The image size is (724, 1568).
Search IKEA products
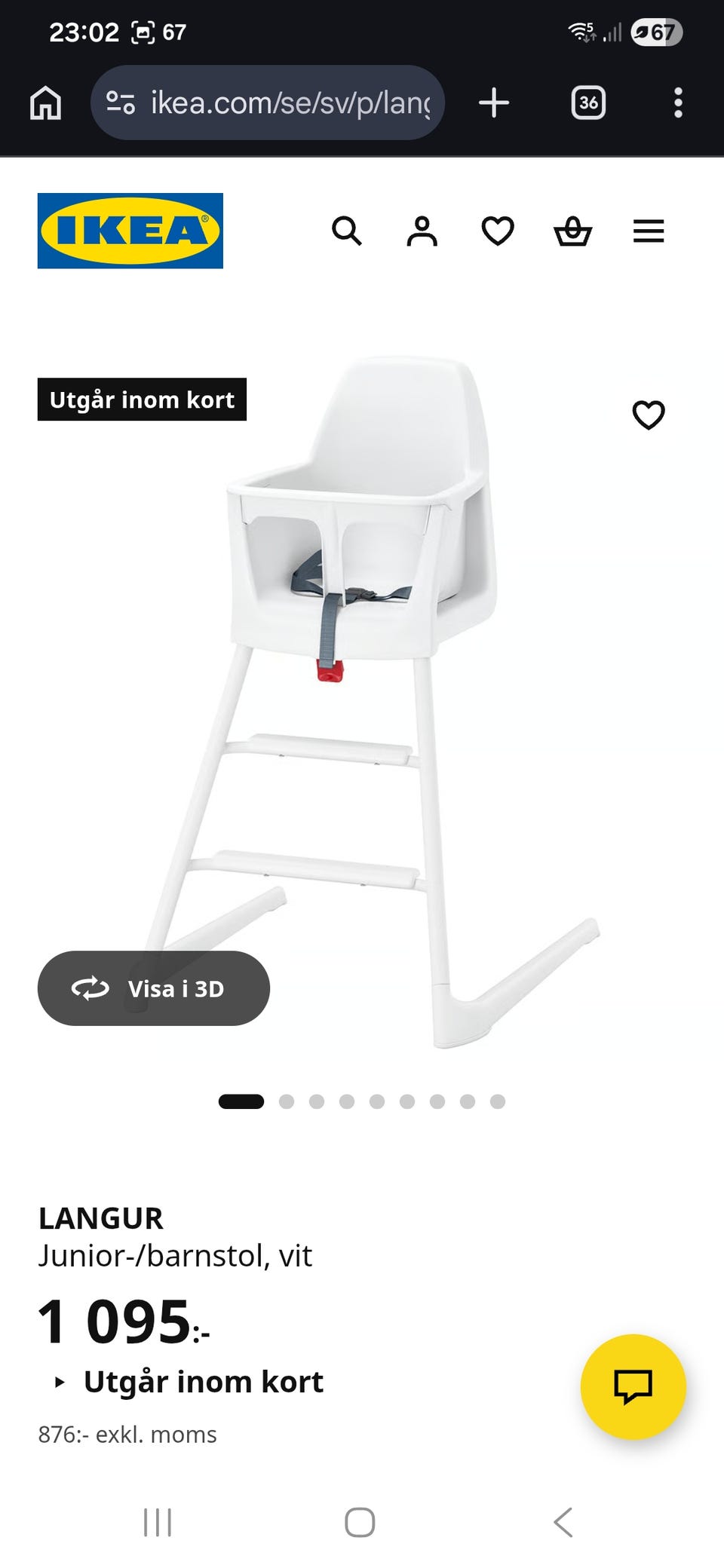click(347, 231)
